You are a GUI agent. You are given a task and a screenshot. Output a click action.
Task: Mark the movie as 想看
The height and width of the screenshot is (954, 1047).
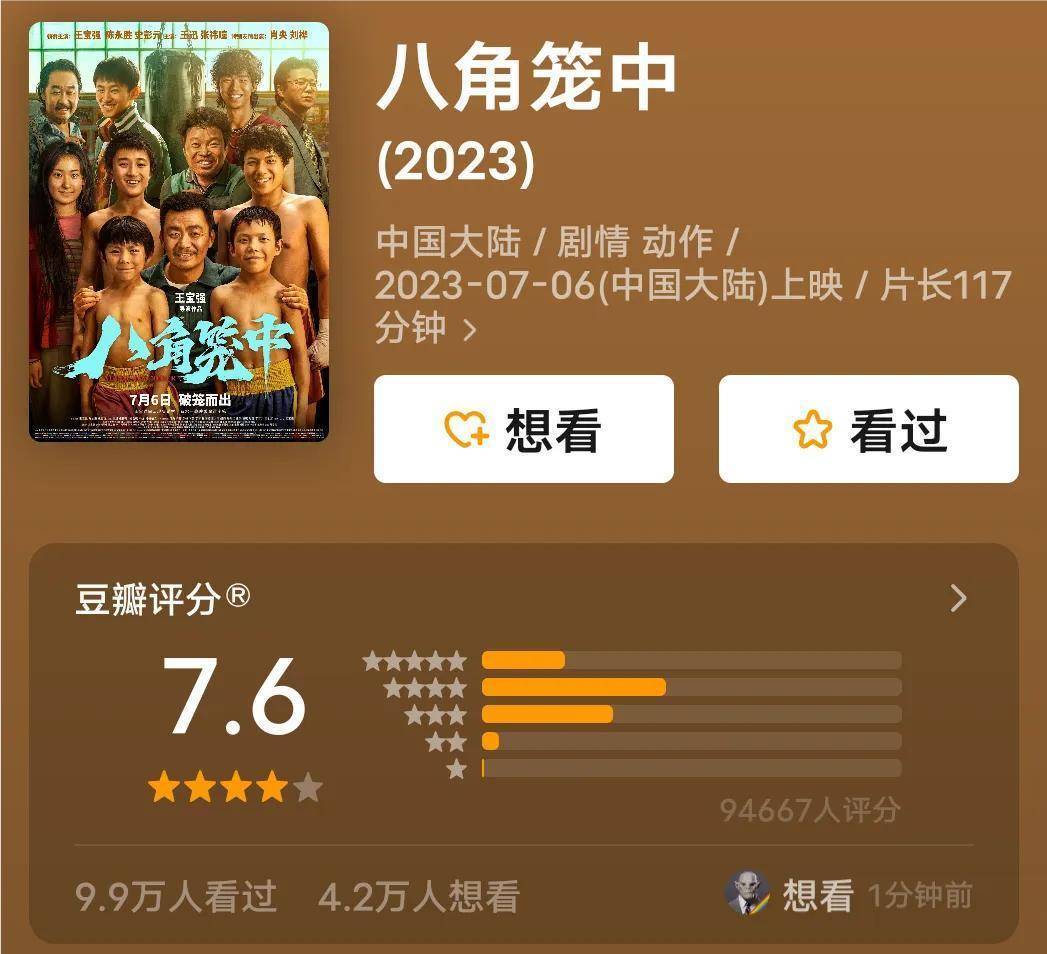(523, 429)
